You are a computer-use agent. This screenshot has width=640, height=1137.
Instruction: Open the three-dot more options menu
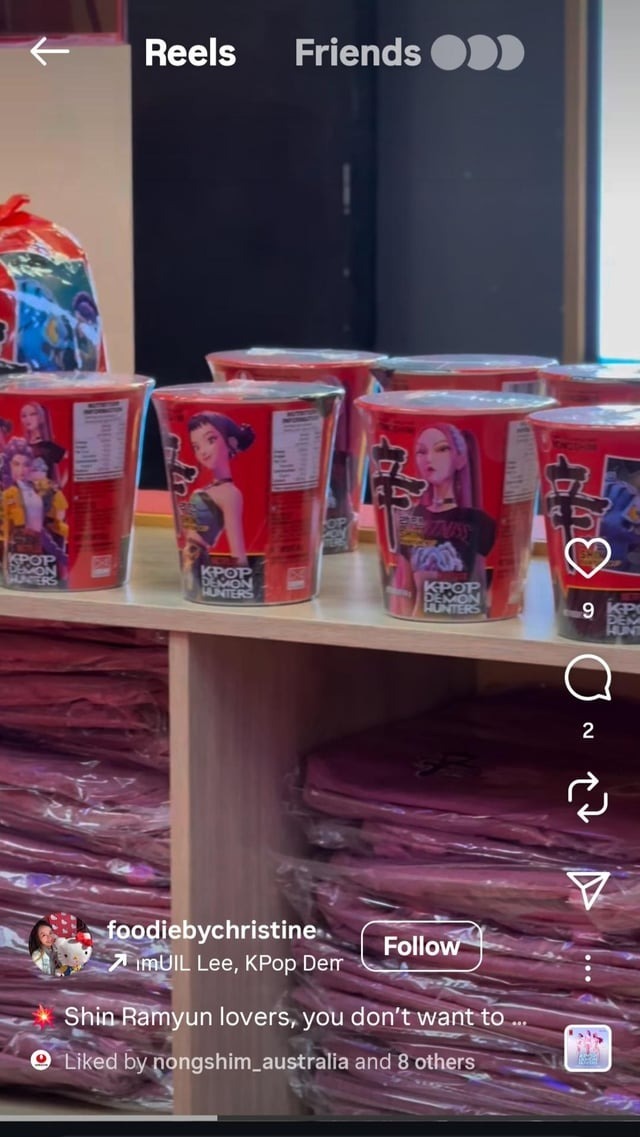[x=587, y=967]
